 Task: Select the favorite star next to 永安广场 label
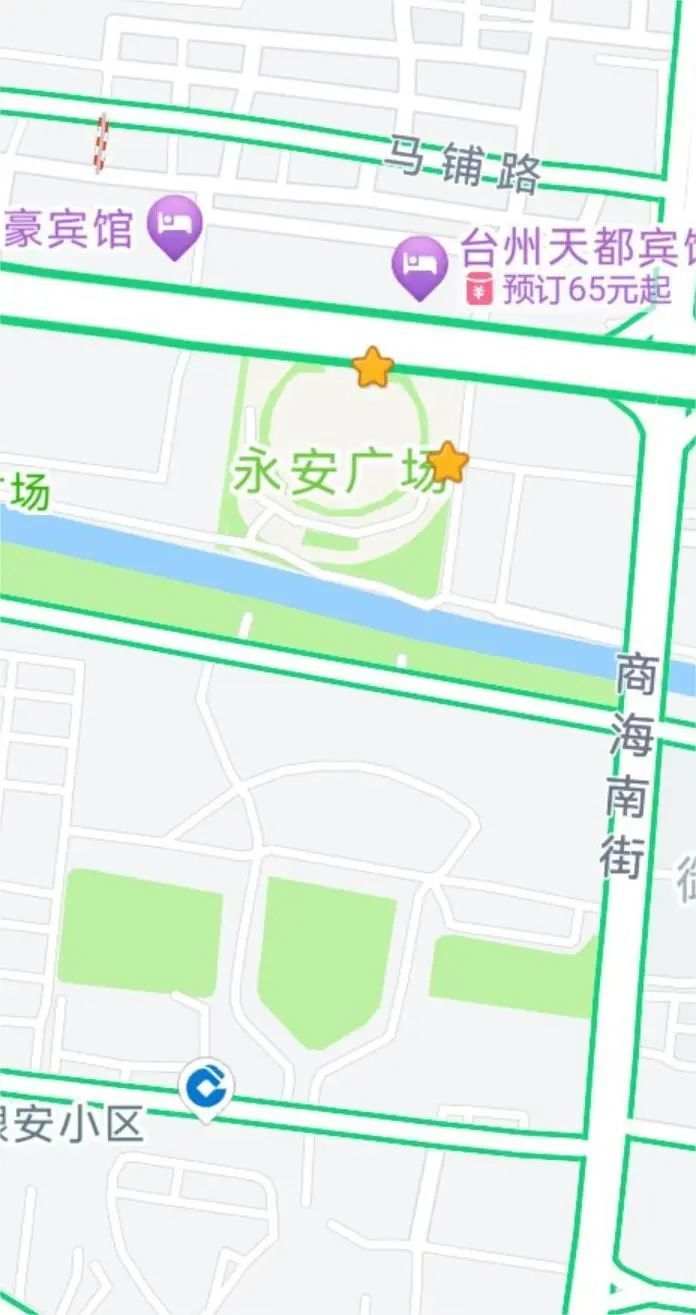pyautogui.click(x=448, y=462)
